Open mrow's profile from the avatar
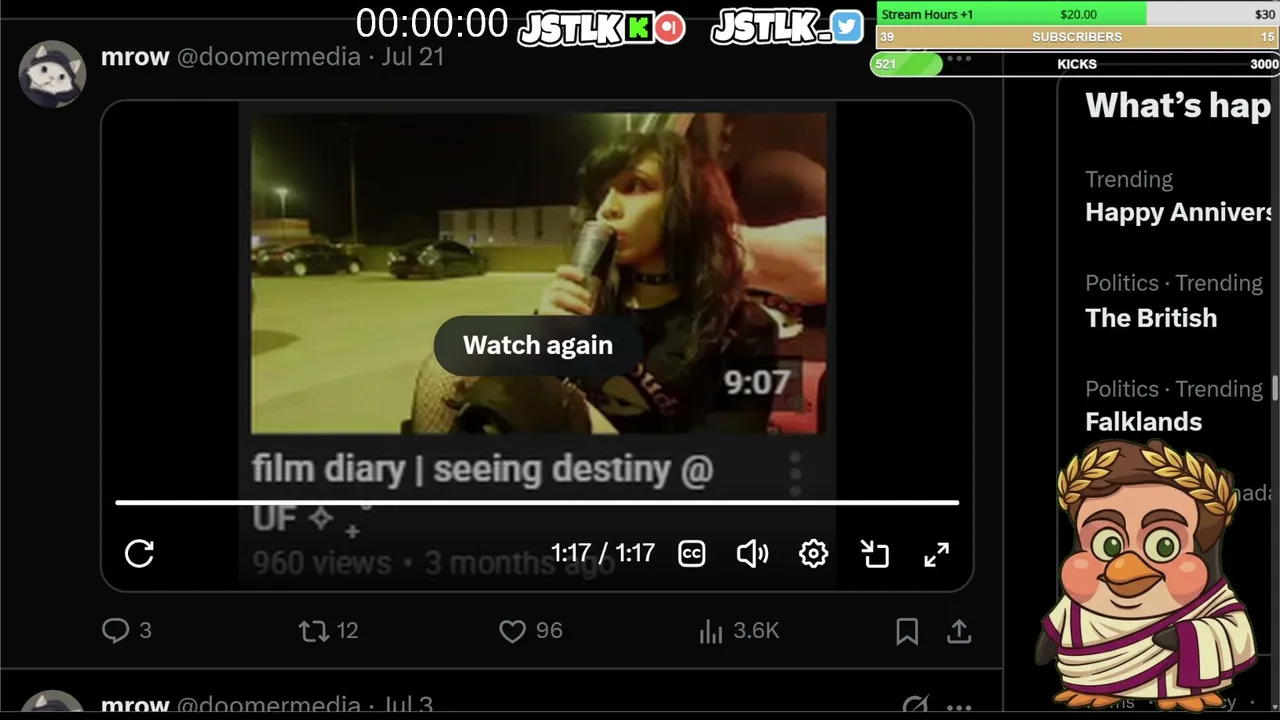Screen dimensions: 1280x720 [x=52, y=74]
